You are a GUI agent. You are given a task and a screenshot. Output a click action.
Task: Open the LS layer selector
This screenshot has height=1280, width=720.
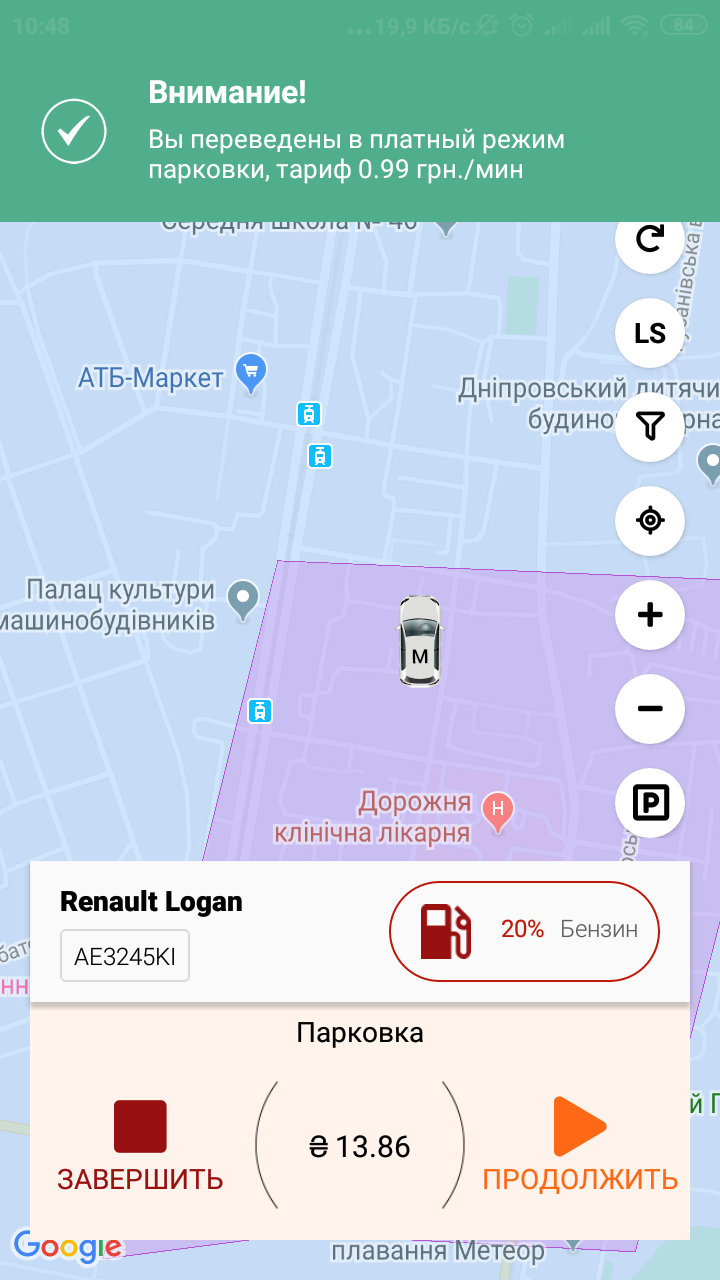650,333
